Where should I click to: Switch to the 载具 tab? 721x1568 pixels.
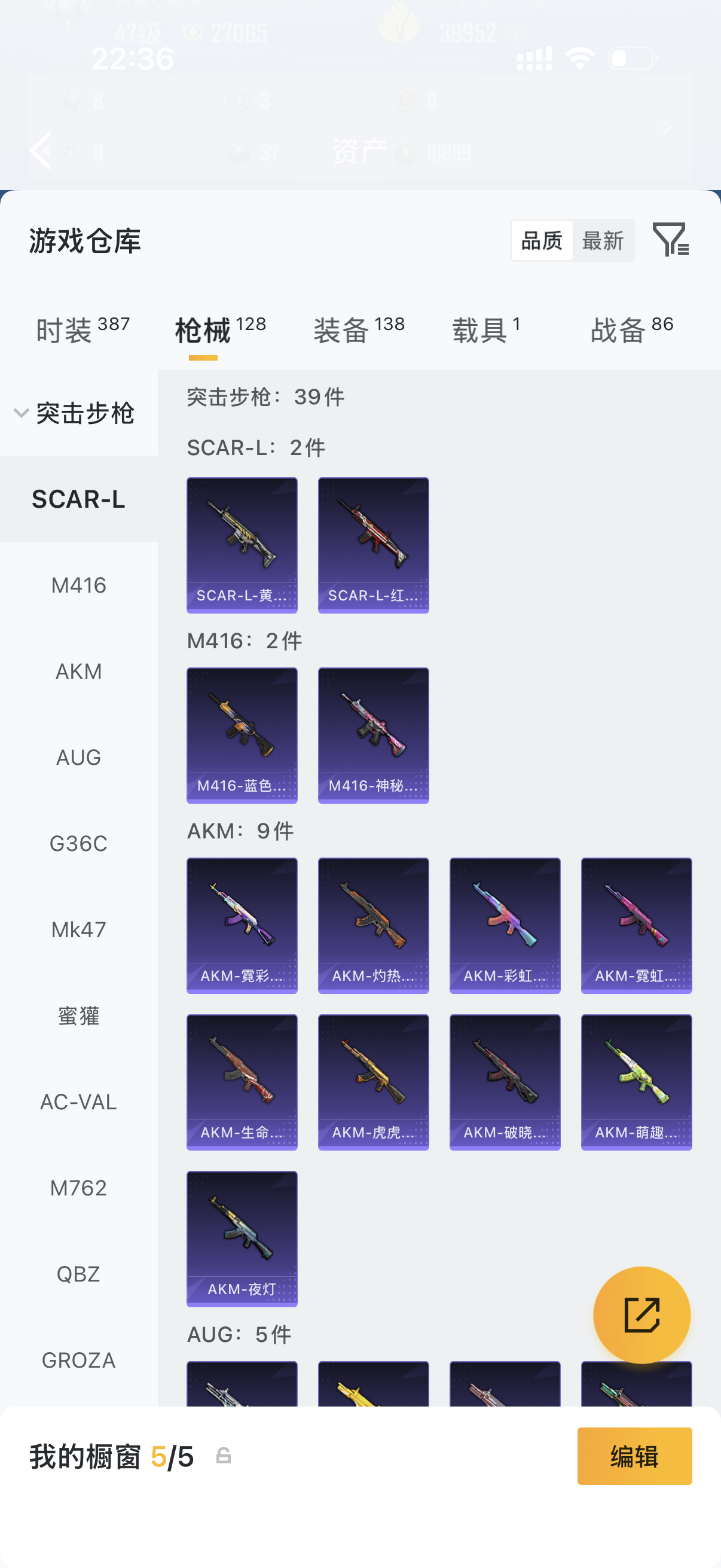pyautogui.click(x=485, y=330)
